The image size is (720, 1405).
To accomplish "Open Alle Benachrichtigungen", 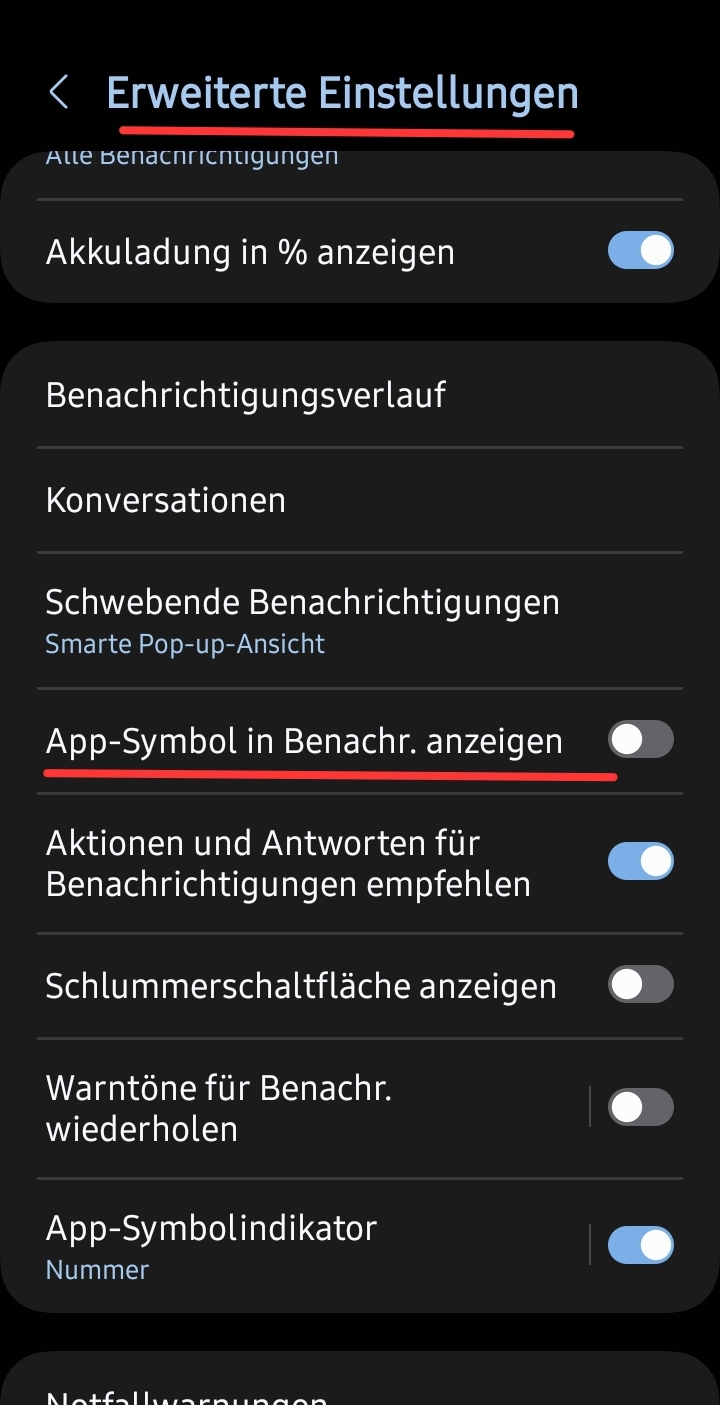I will pos(192,155).
